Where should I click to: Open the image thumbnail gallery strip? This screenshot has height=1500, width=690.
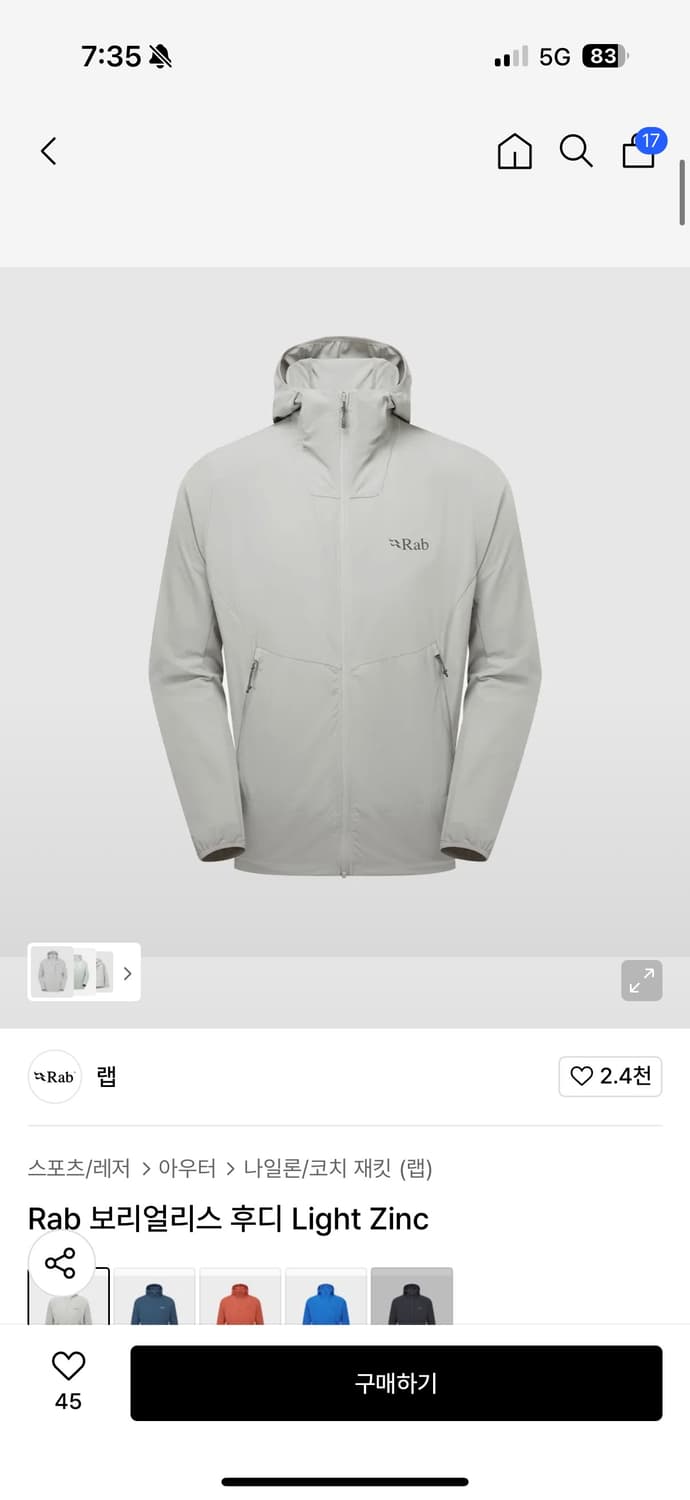click(x=84, y=972)
